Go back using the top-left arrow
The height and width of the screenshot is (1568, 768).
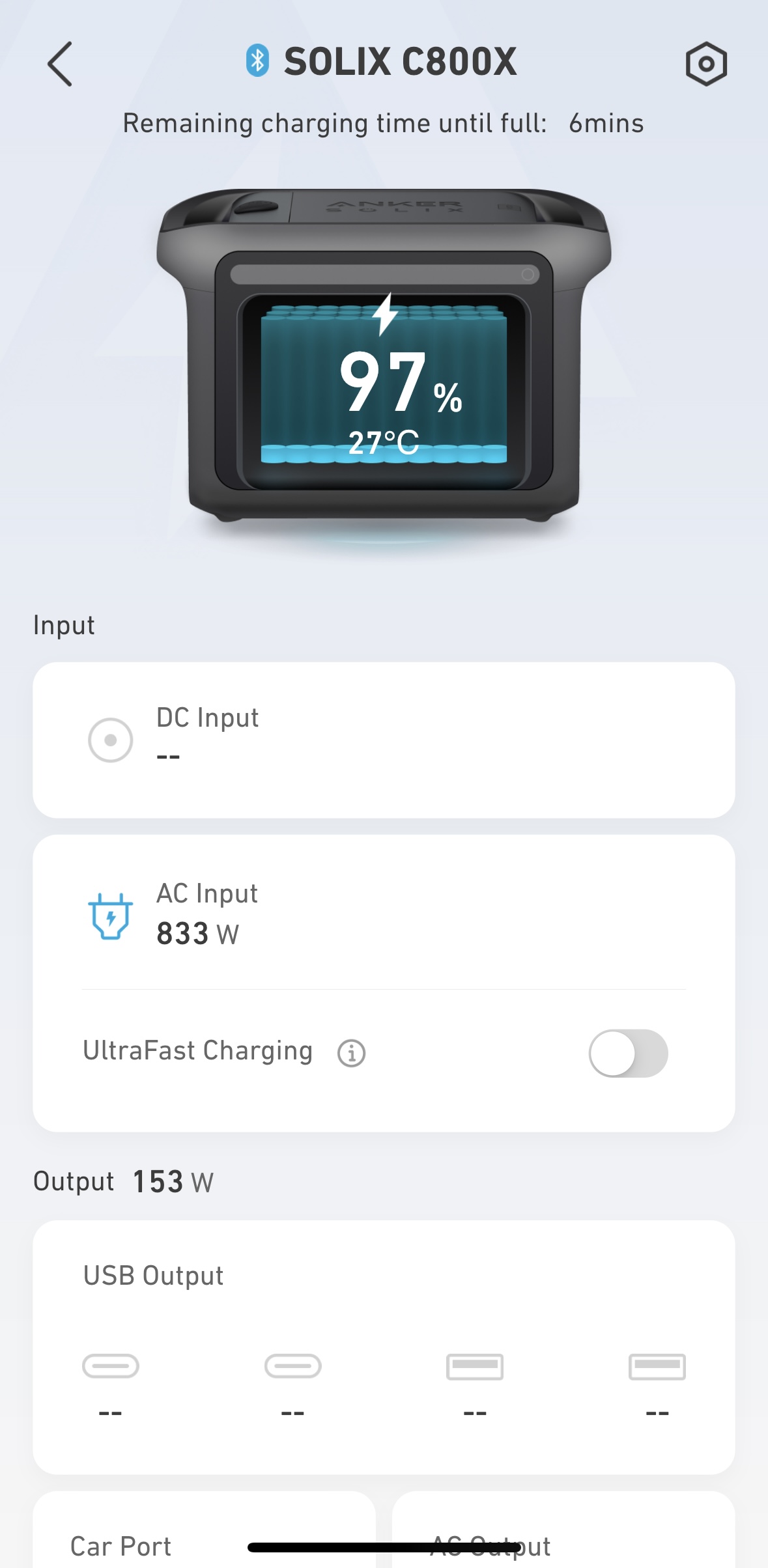60,64
